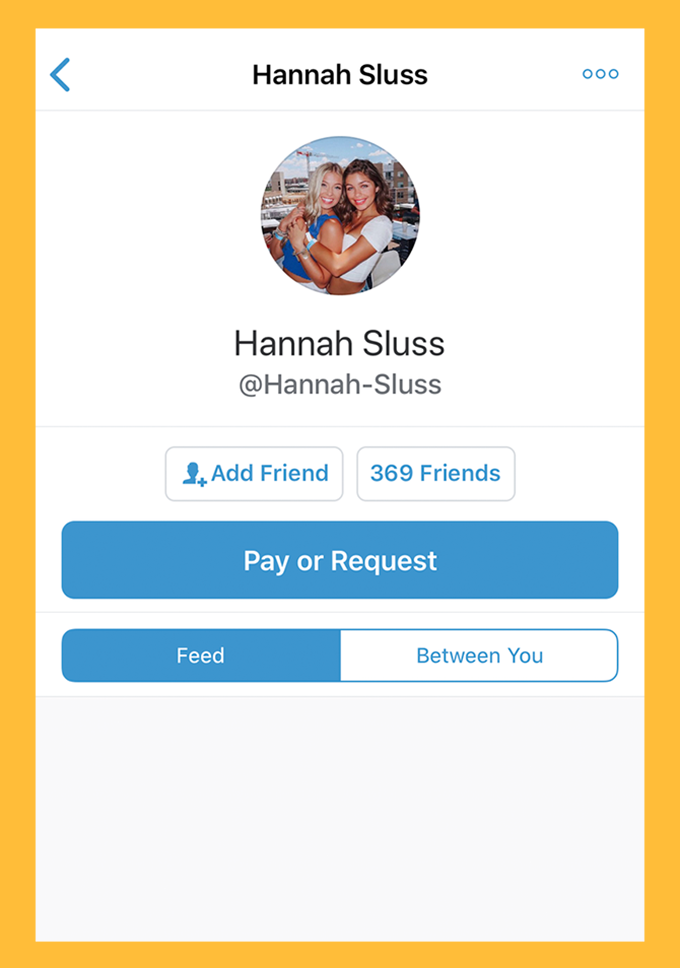Open the three-dot more options menu

click(600, 74)
